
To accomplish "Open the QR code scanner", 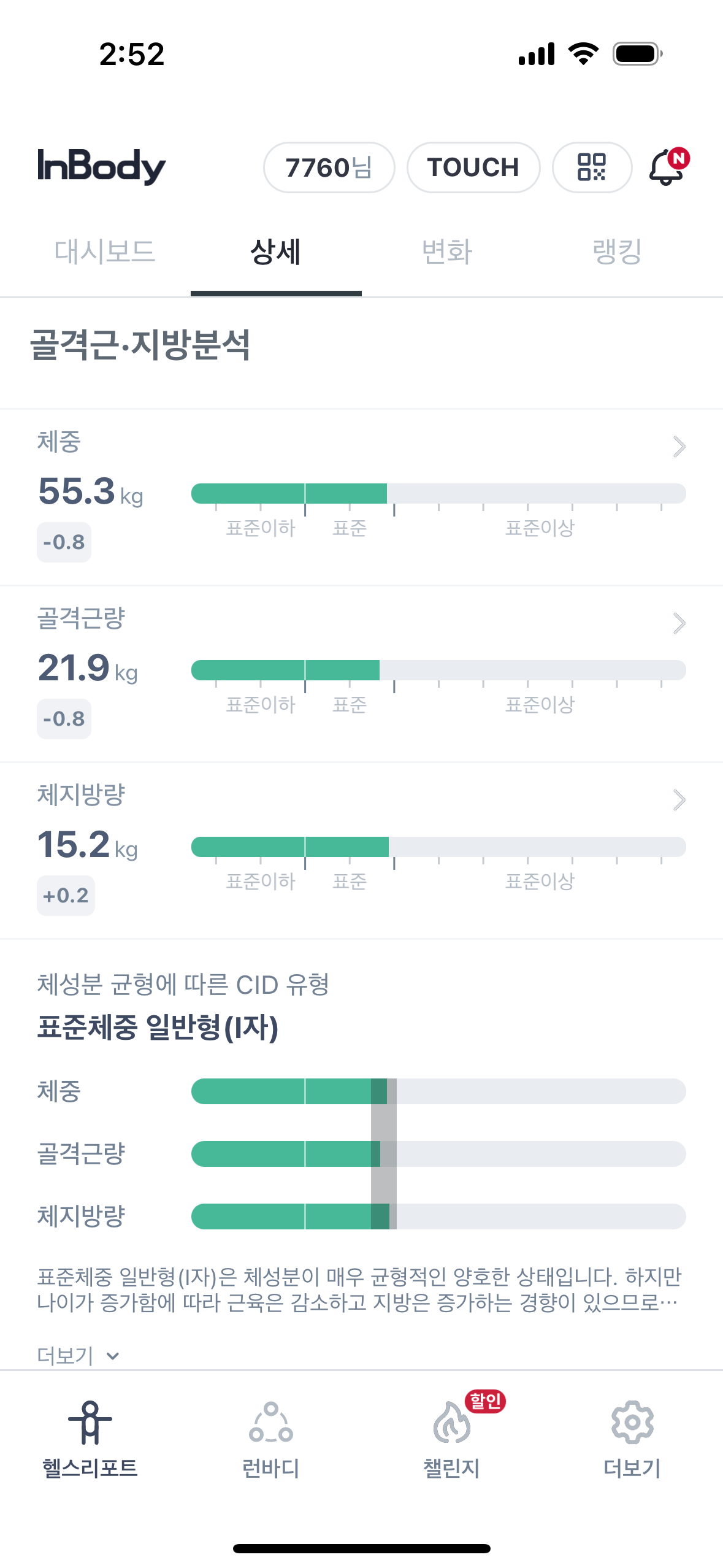I will point(591,167).
